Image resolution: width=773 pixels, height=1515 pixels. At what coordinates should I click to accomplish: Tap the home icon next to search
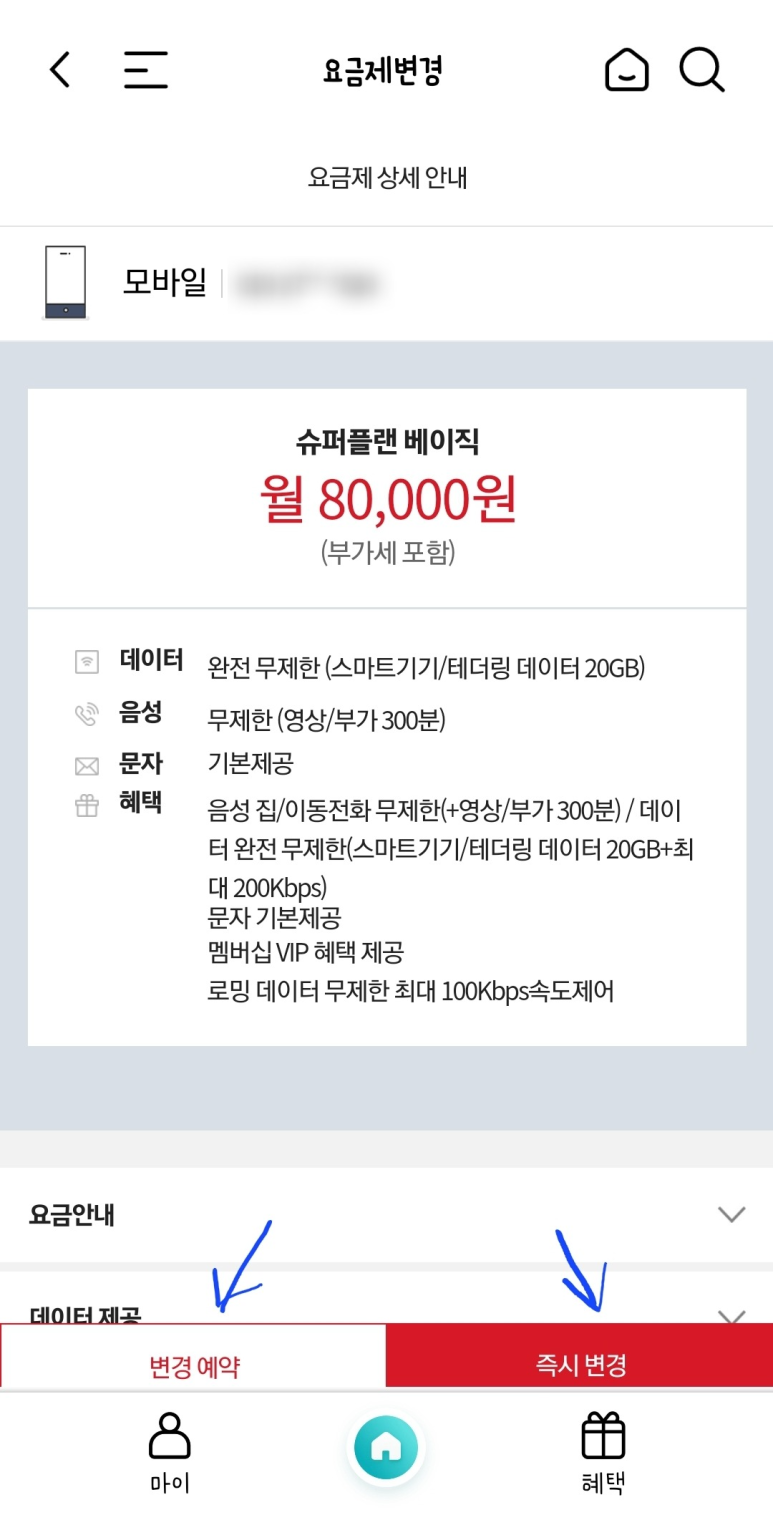[626, 68]
